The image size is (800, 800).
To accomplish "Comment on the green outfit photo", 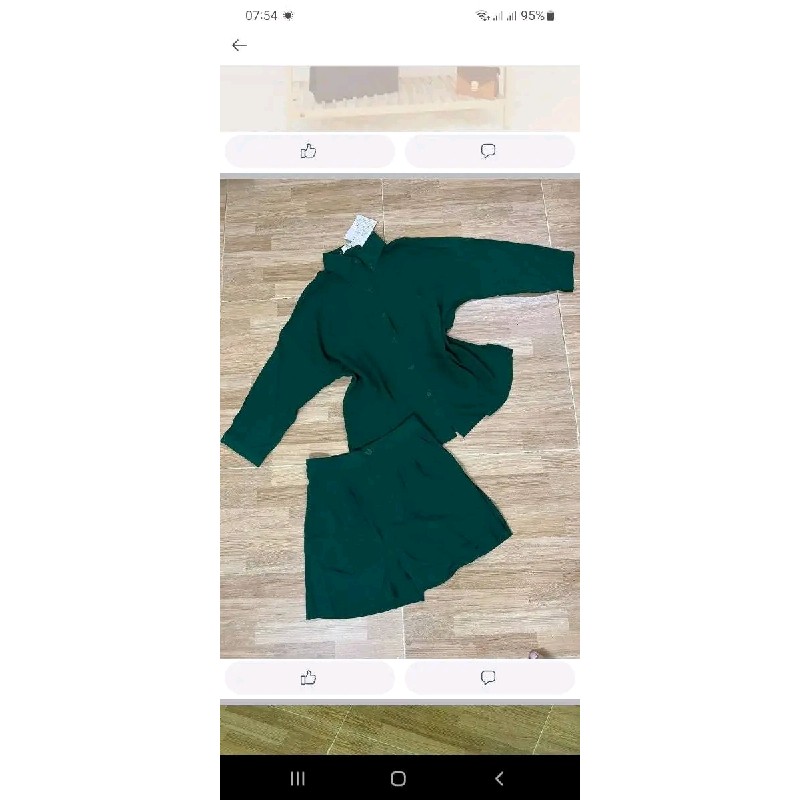I will (x=489, y=678).
